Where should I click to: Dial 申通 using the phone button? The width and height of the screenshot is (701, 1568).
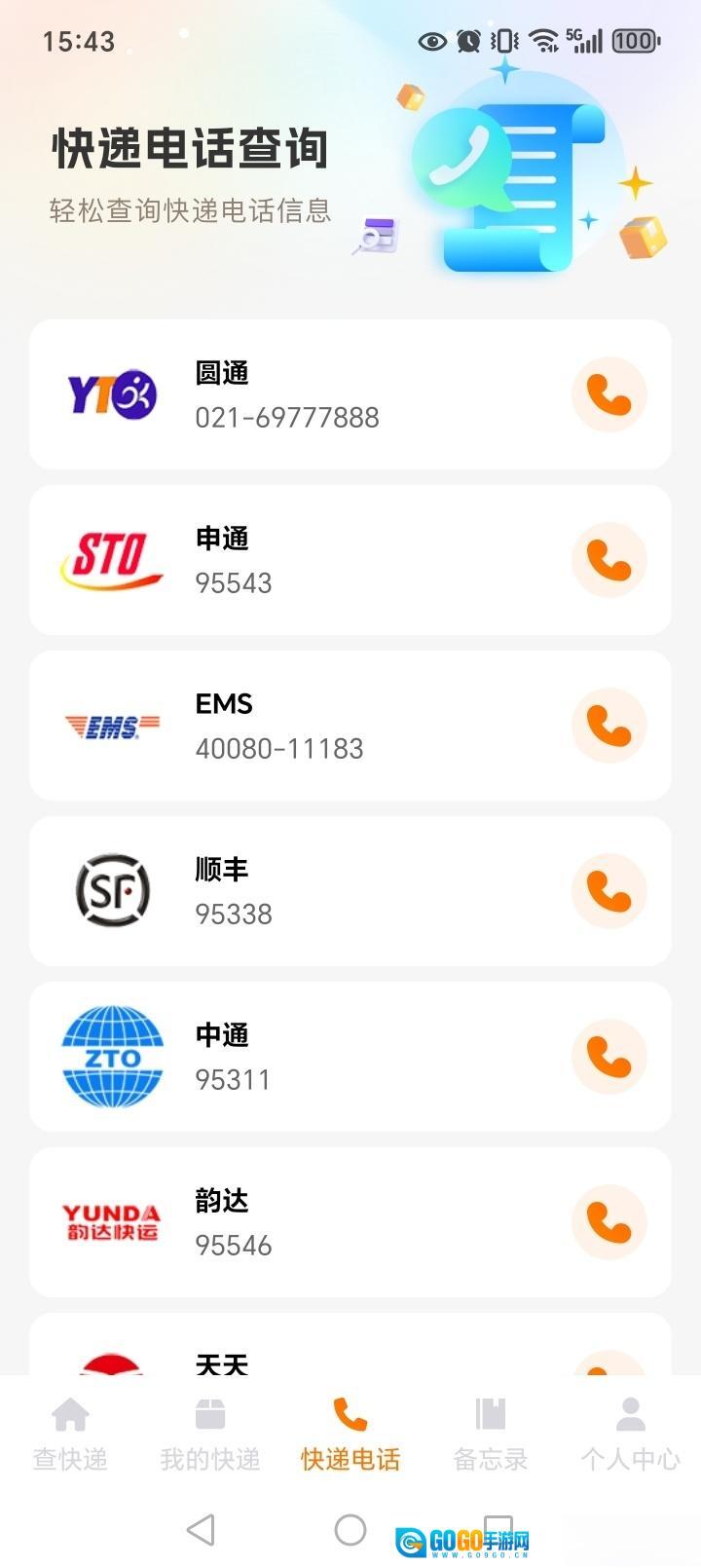coord(609,560)
